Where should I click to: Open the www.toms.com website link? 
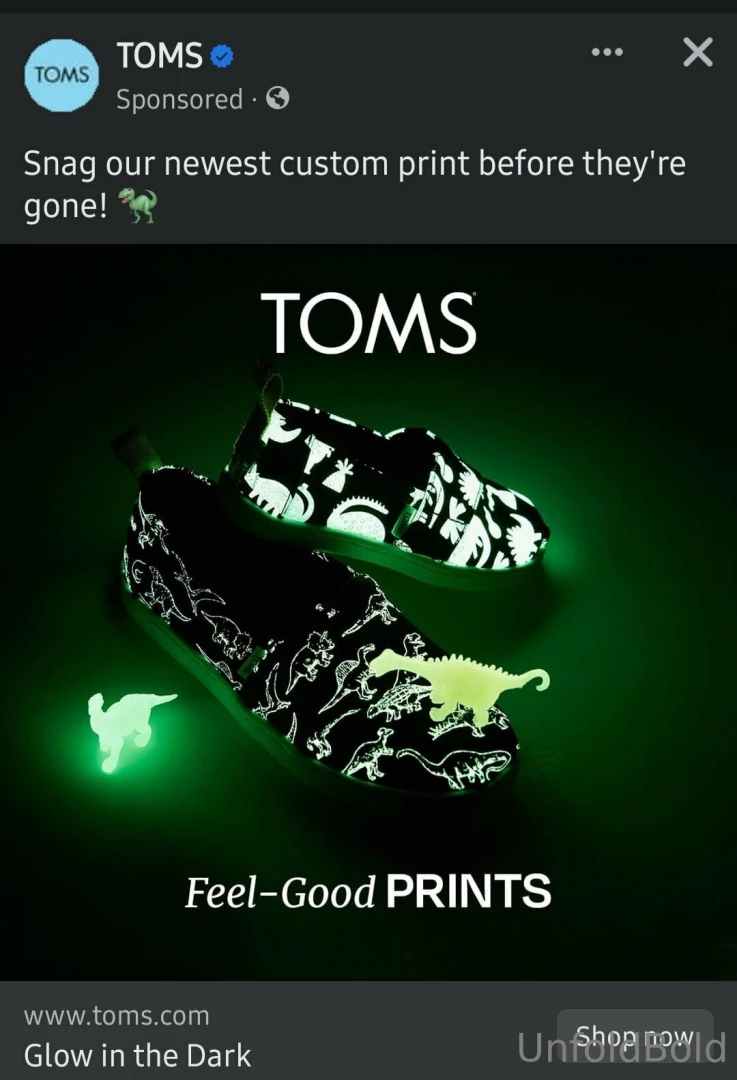click(x=117, y=1015)
